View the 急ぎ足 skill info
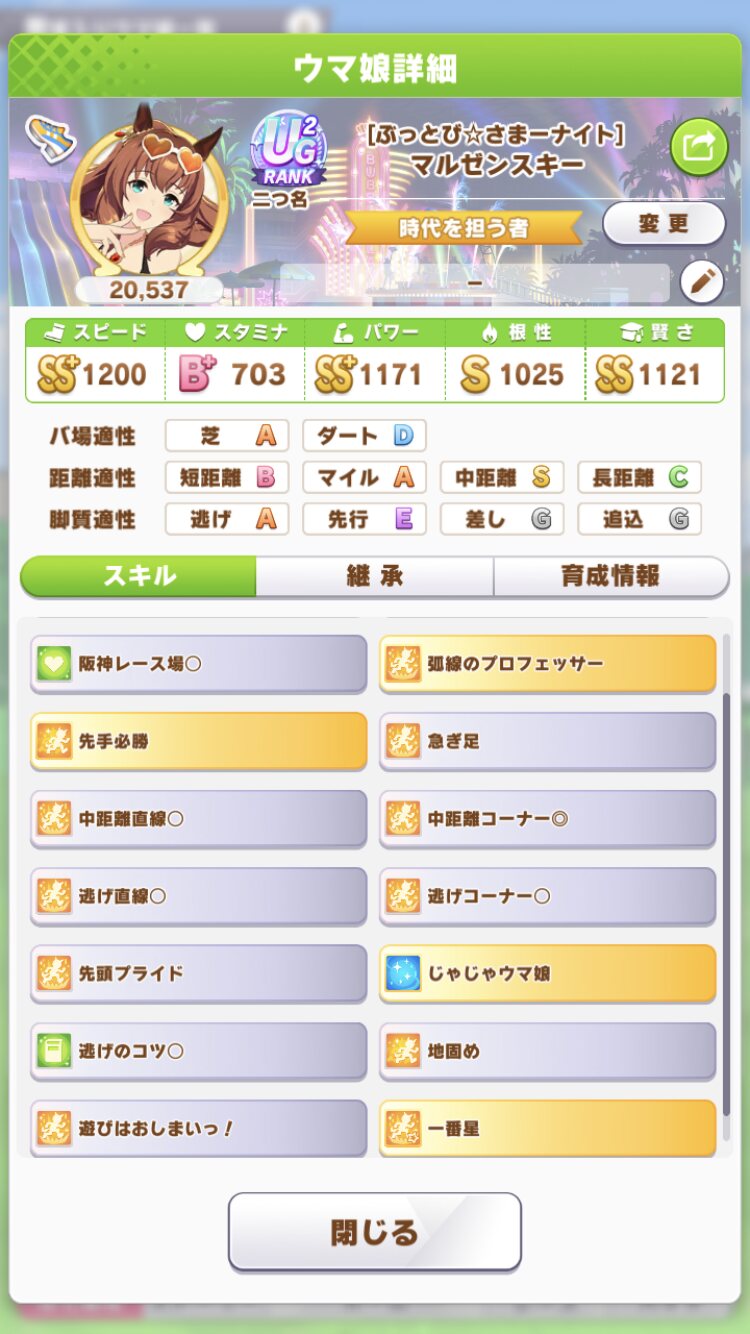This screenshot has height=1334, width=750. (x=547, y=741)
